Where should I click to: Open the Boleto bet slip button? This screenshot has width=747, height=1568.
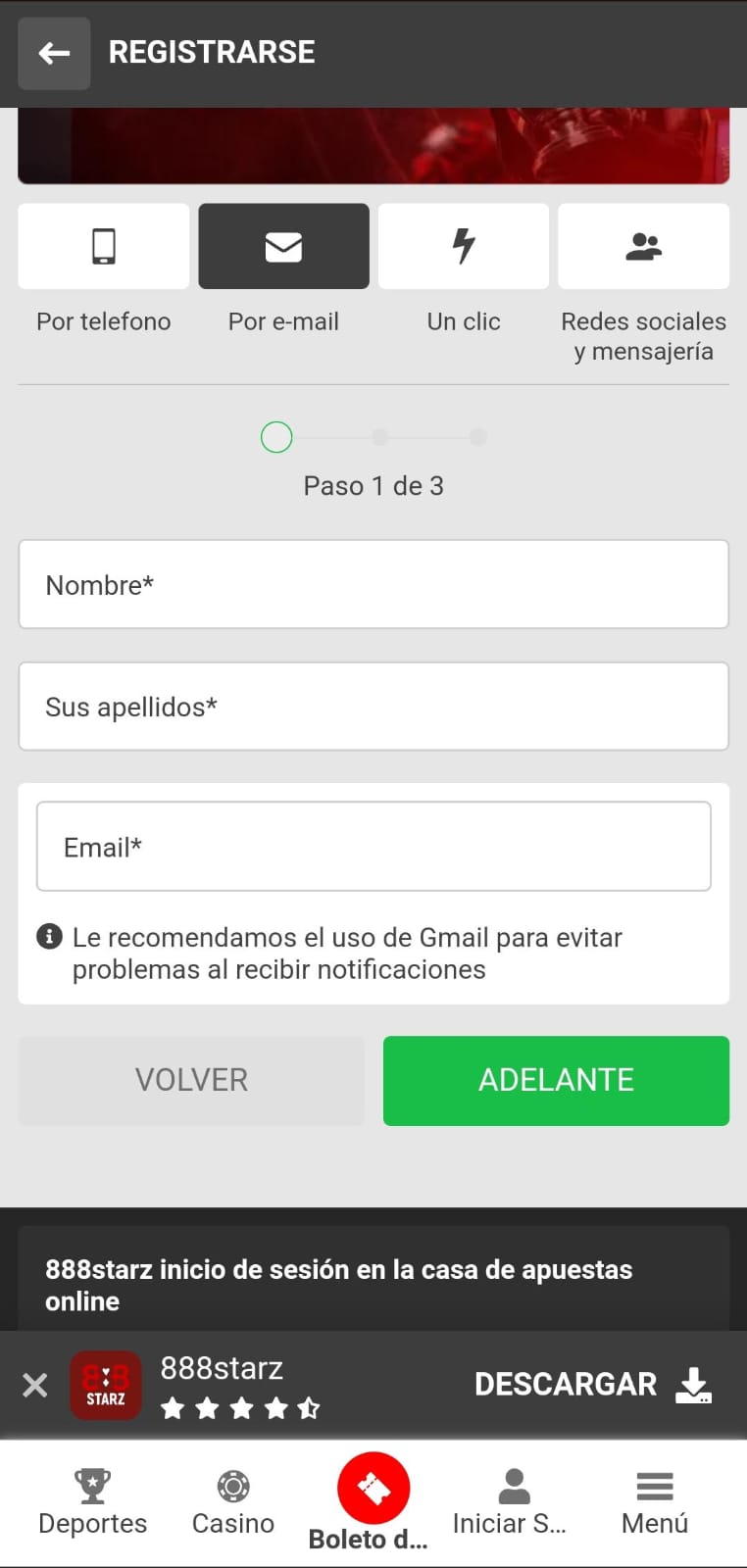point(373,1490)
